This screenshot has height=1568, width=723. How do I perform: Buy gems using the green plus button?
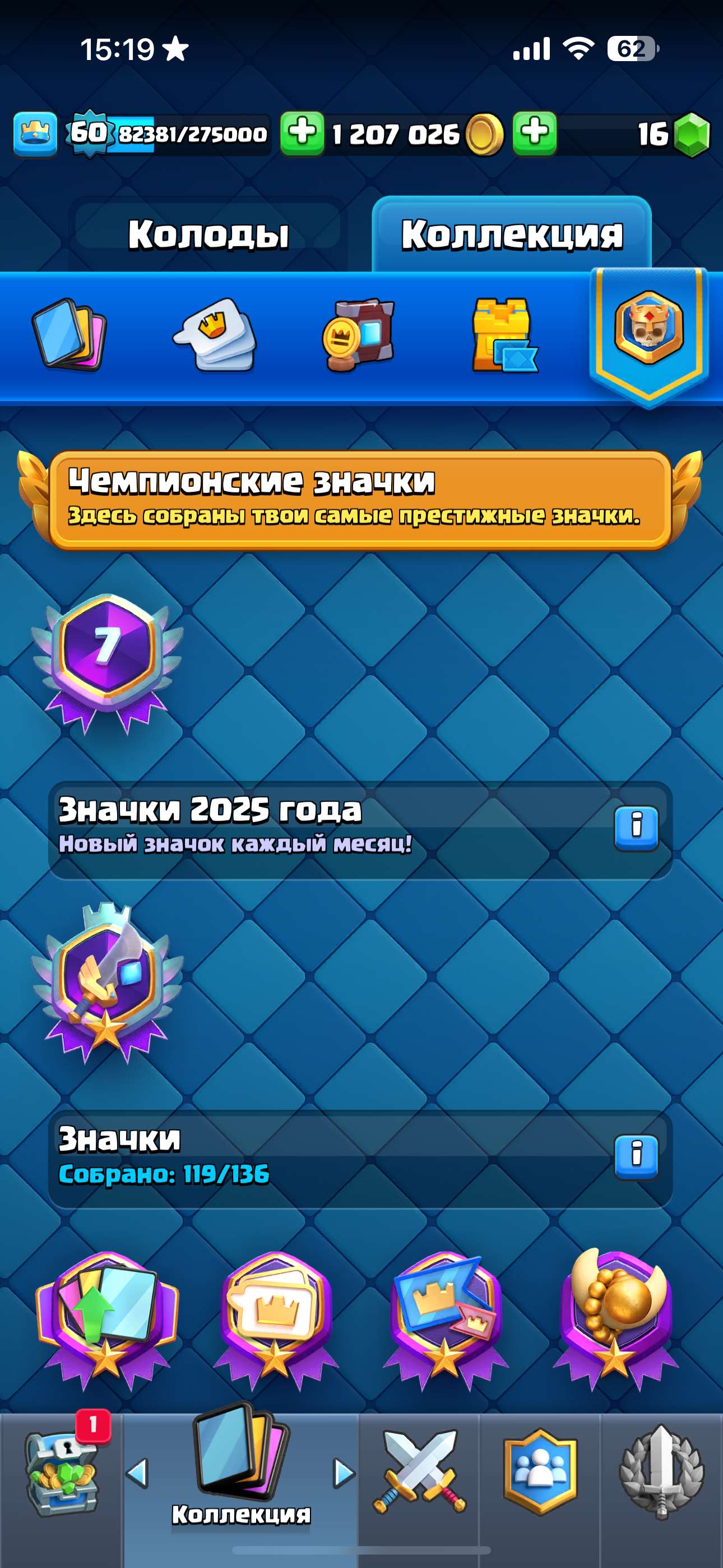(x=534, y=133)
